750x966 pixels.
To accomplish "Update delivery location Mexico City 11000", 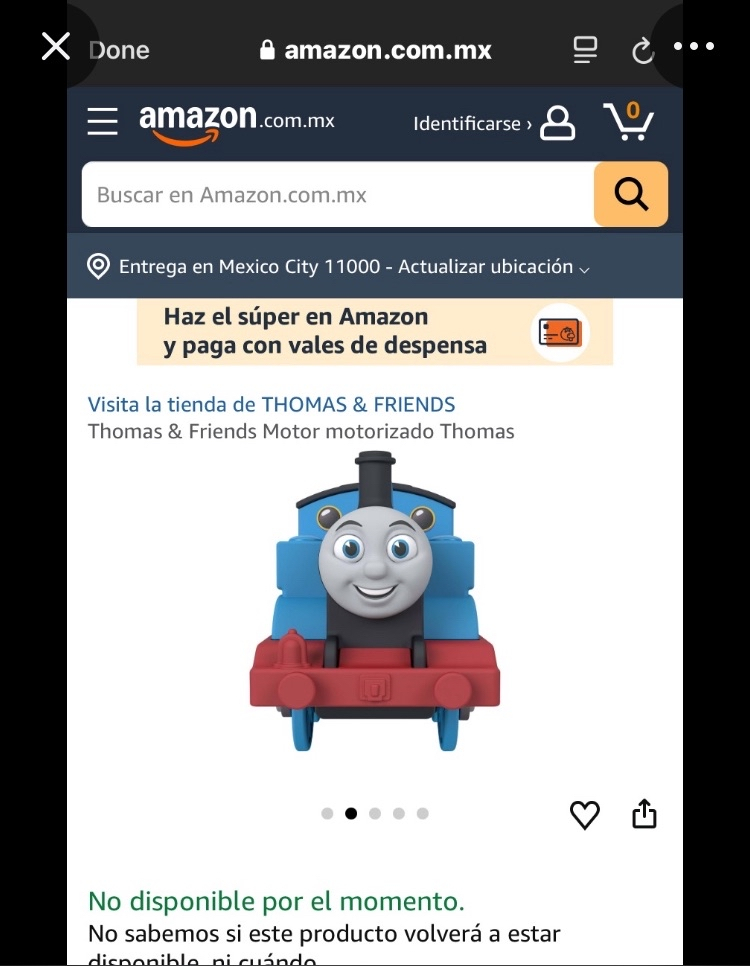I will click(x=340, y=267).
